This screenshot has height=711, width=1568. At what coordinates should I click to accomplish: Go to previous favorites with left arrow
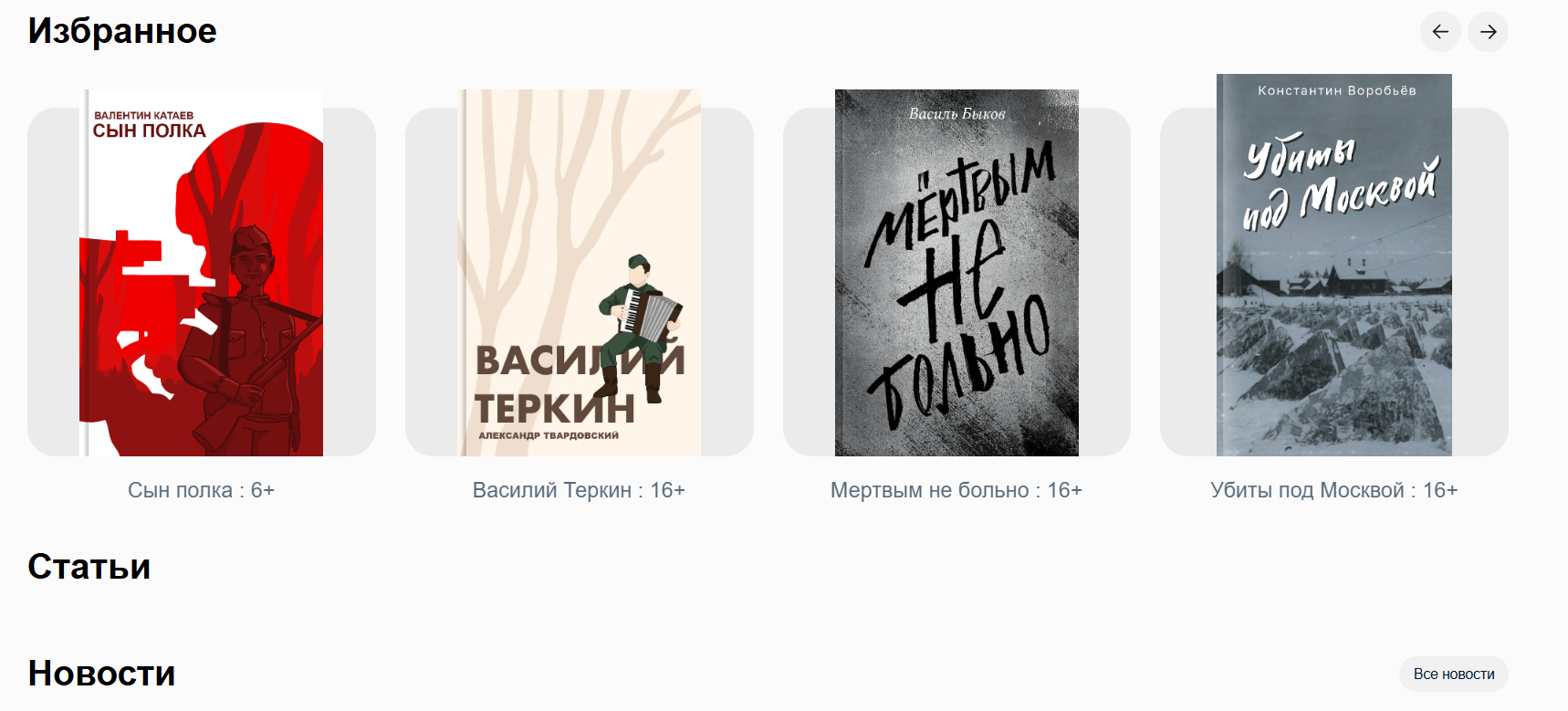coord(1440,32)
